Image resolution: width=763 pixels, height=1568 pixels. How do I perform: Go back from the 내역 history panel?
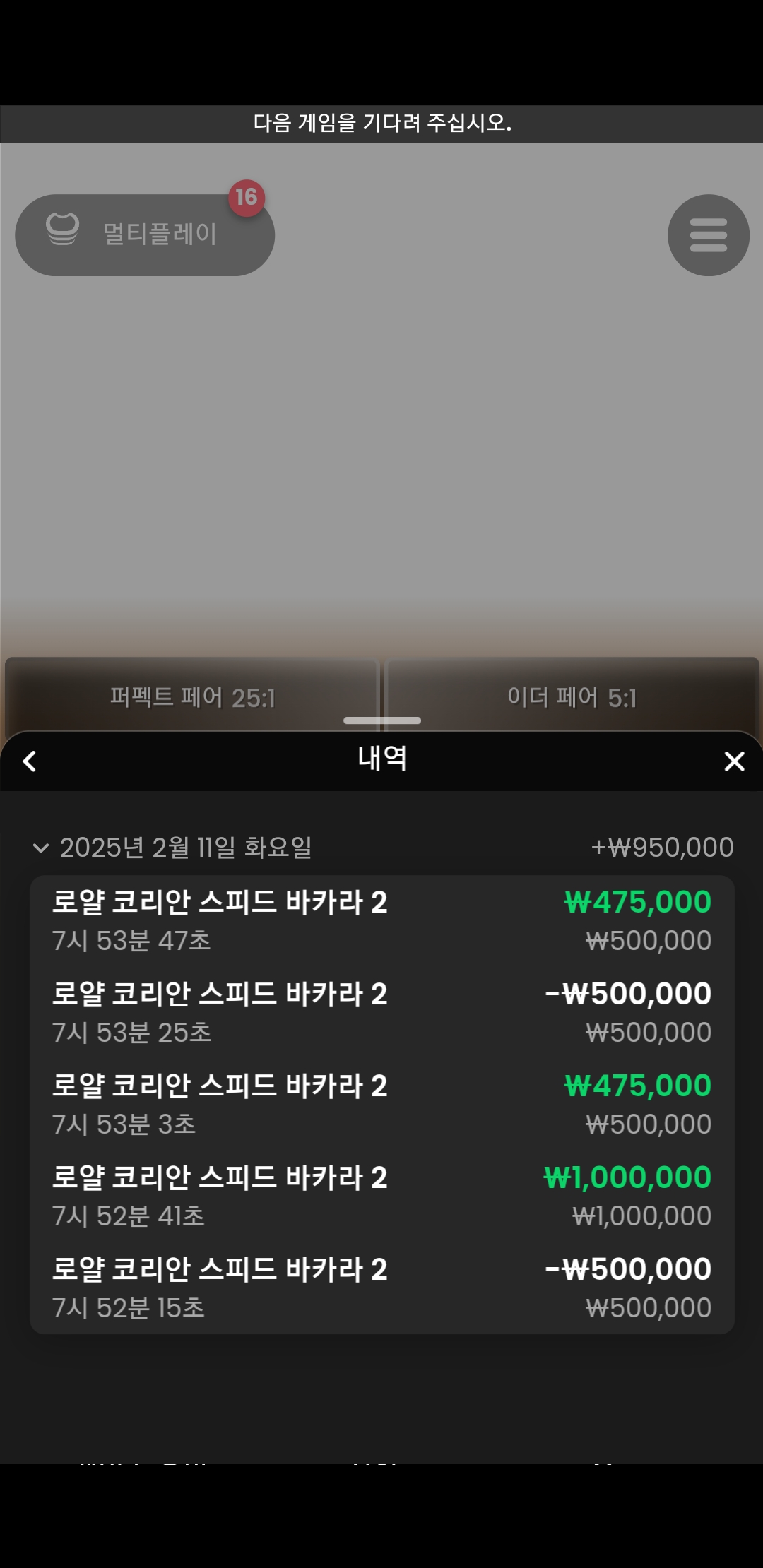click(x=30, y=761)
